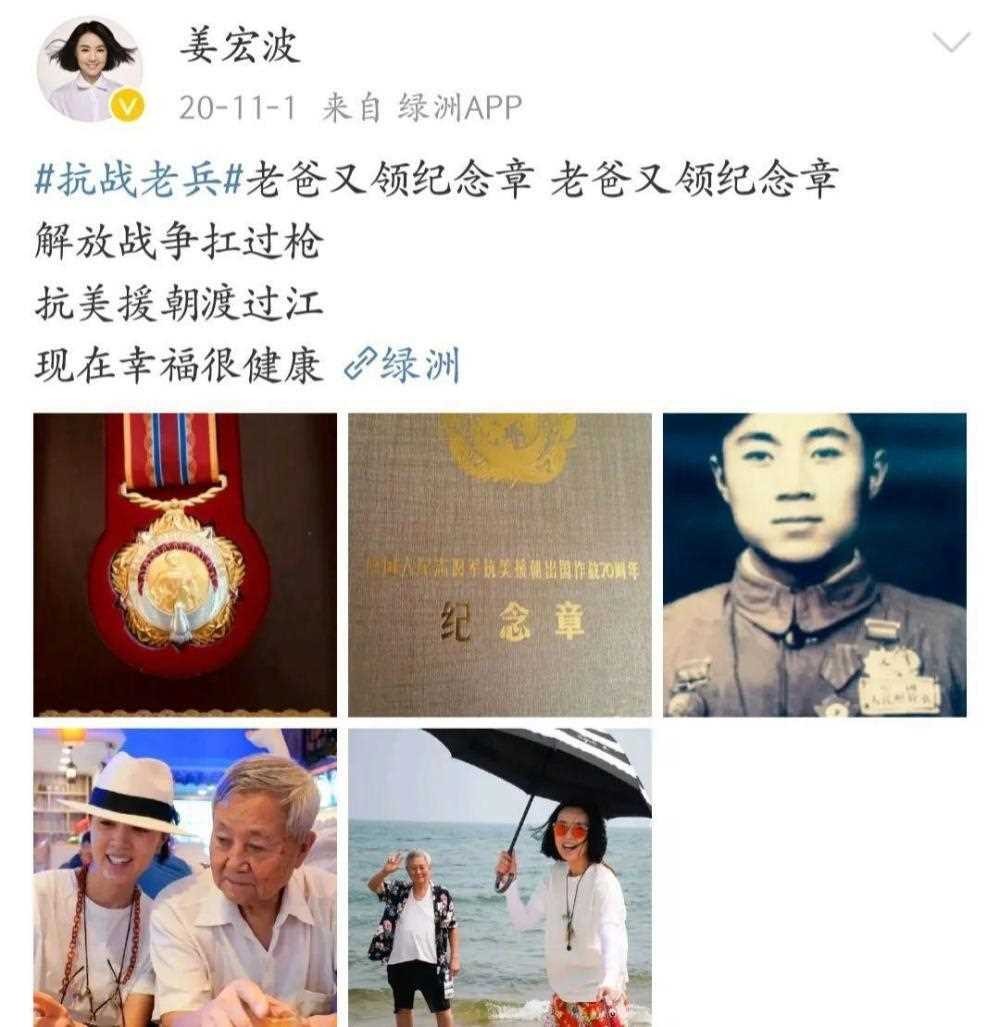Open the 绿洲APP source link
Image resolution: width=1000 pixels, height=1027 pixels.
click(459, 108)
